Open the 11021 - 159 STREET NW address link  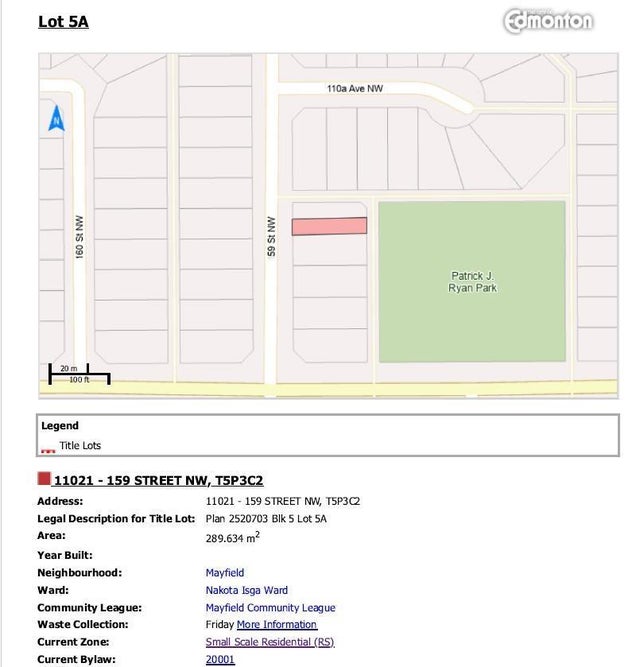158,480
